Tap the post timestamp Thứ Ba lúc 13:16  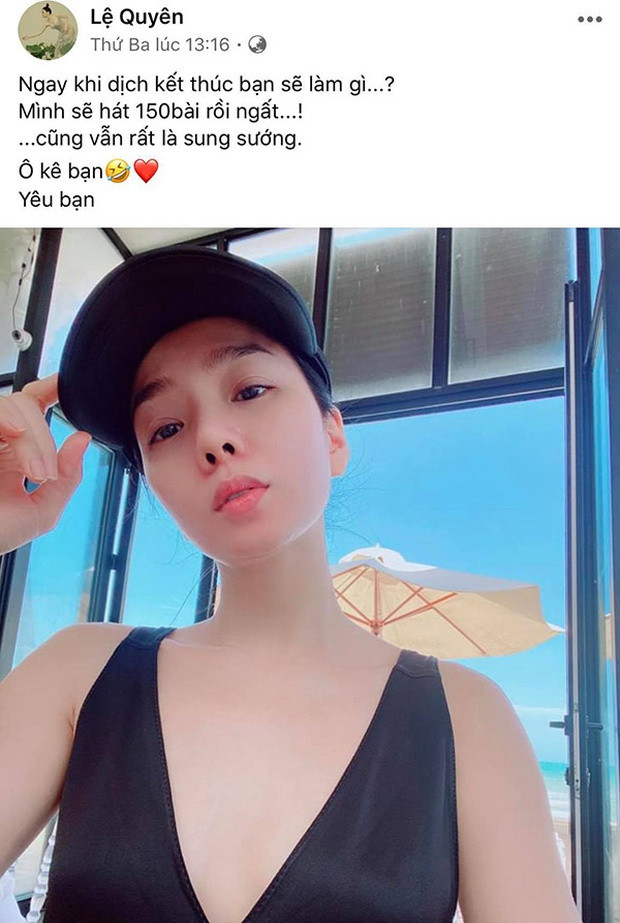(x=160, y=44)
